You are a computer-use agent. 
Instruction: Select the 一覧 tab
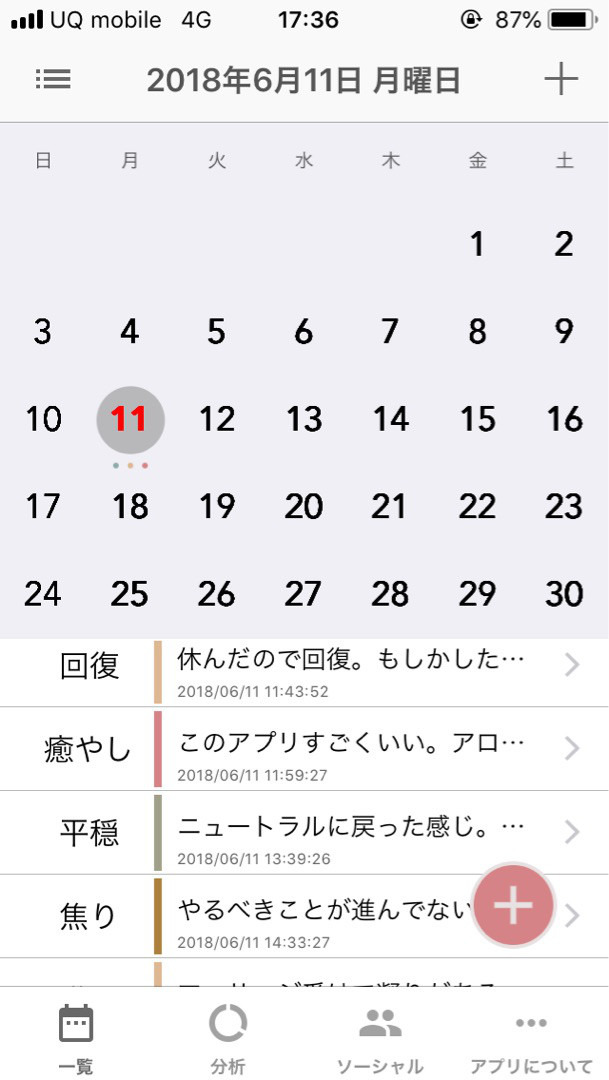tap(76, 1038)
